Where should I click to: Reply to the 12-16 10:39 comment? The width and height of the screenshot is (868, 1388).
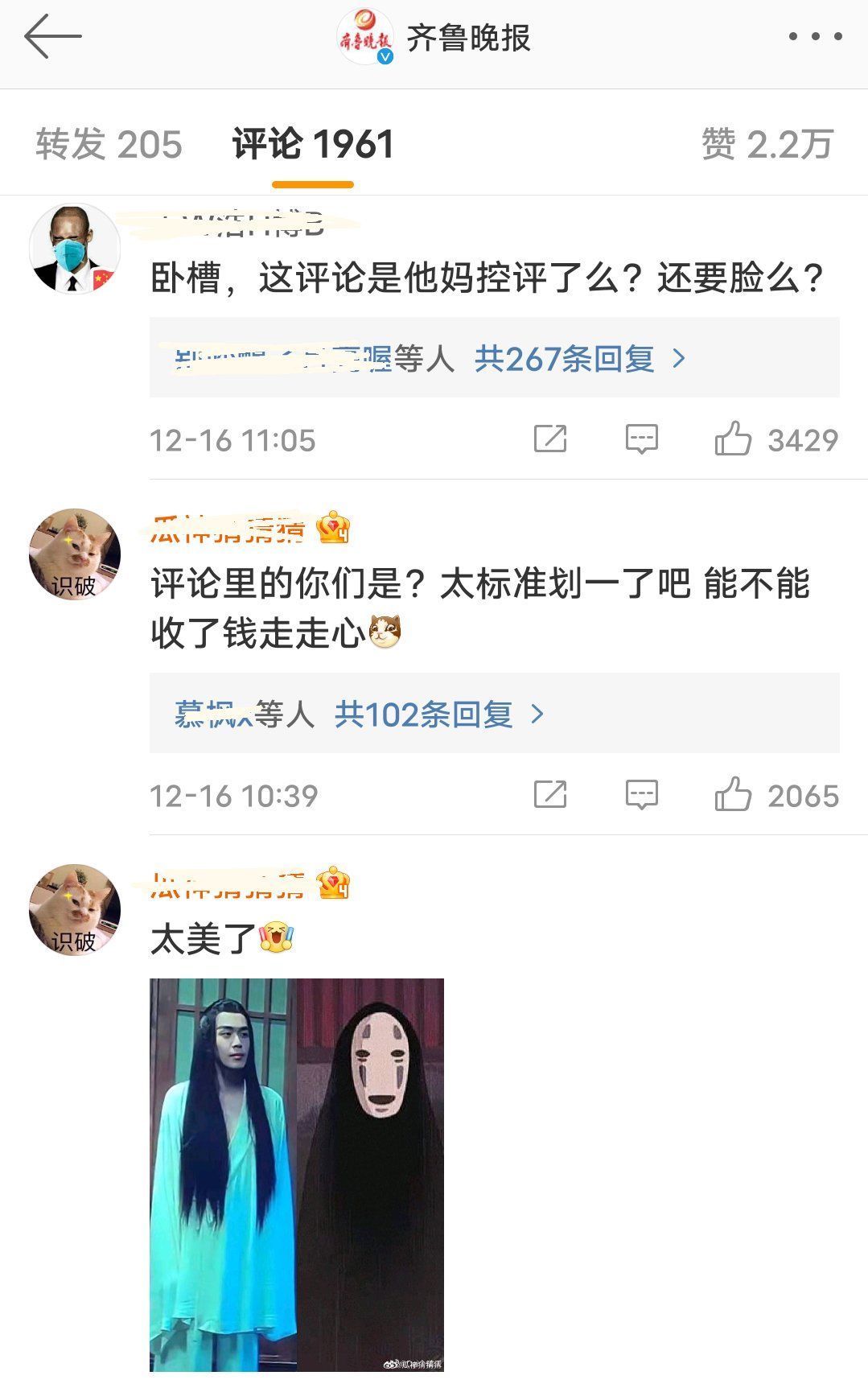click(641, 795)
